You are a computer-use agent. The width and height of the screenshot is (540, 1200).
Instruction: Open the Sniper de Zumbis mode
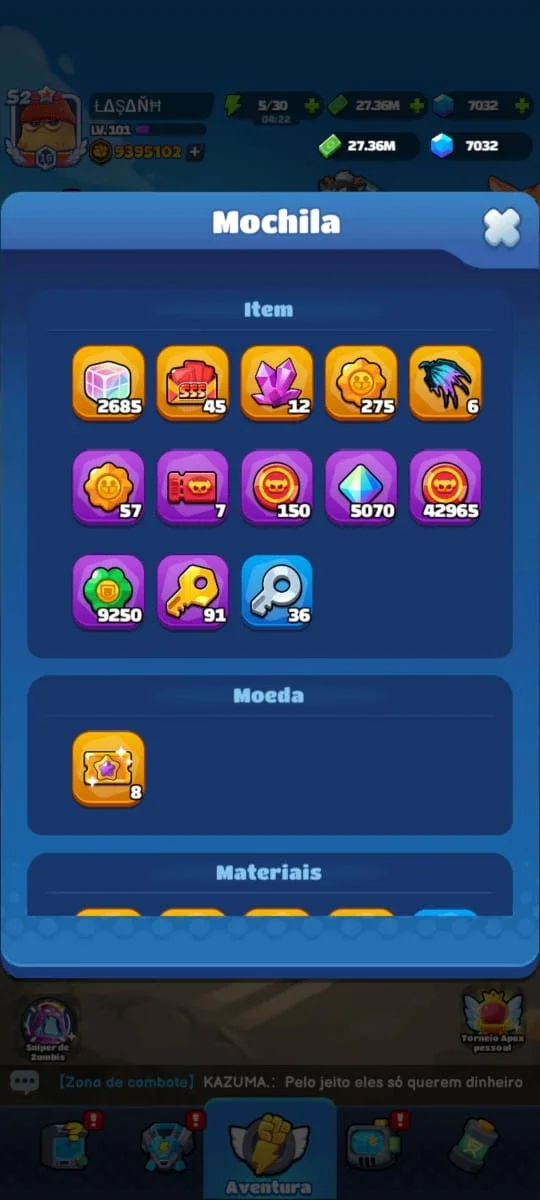(49, 1030)
